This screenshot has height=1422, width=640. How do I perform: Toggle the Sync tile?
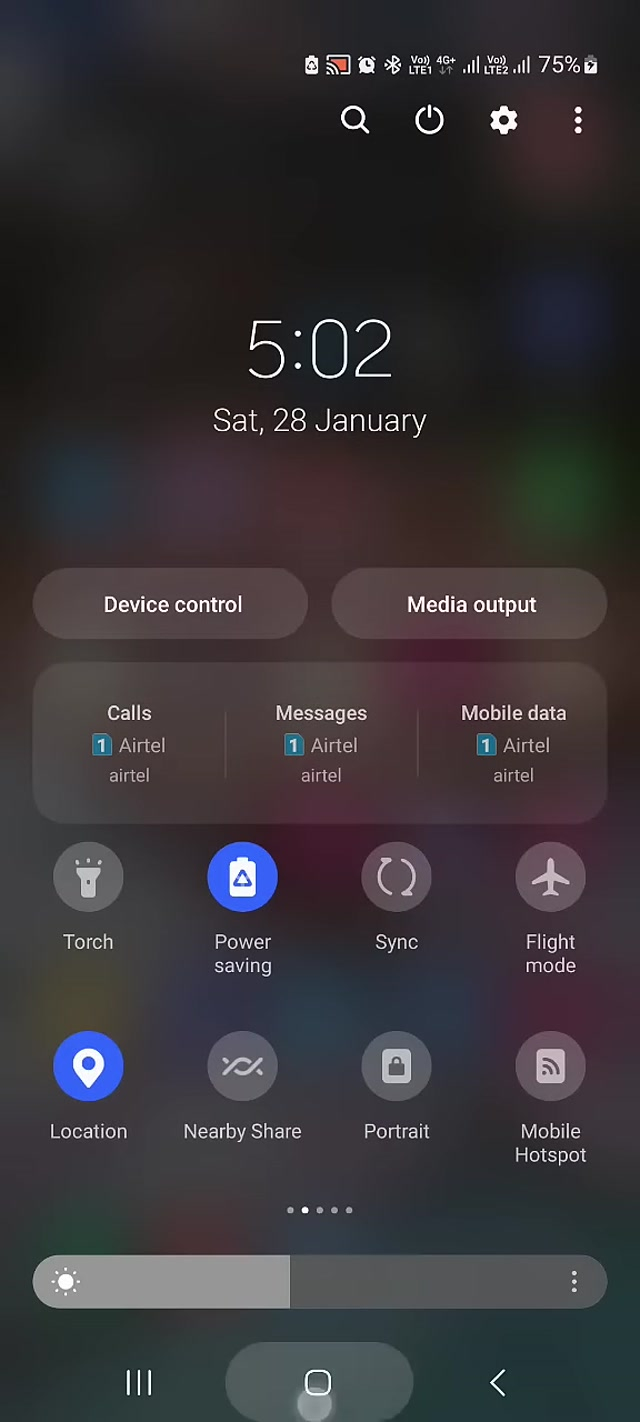pos(396,877)
